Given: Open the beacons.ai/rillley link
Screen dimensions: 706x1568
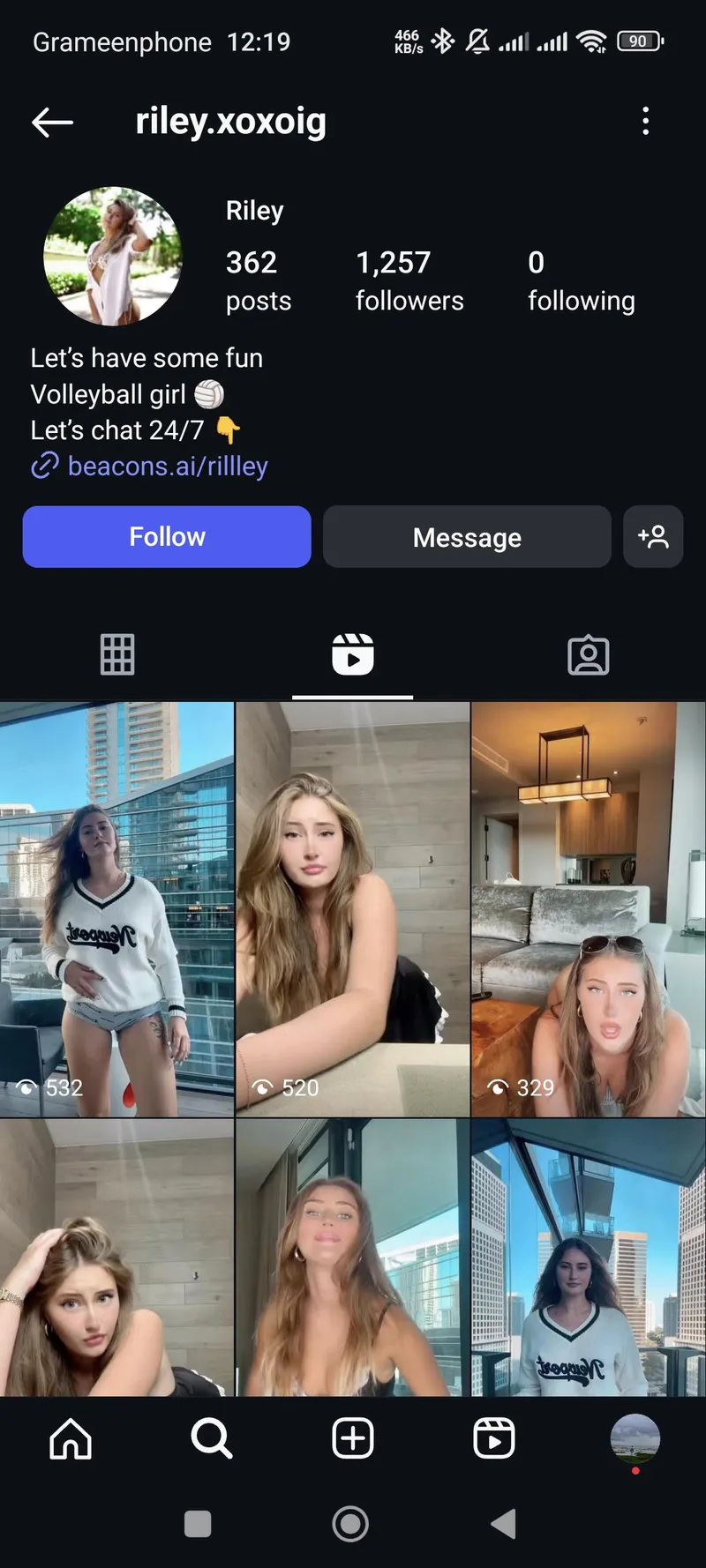Looking at the screenshot, I should coord(167,466).
